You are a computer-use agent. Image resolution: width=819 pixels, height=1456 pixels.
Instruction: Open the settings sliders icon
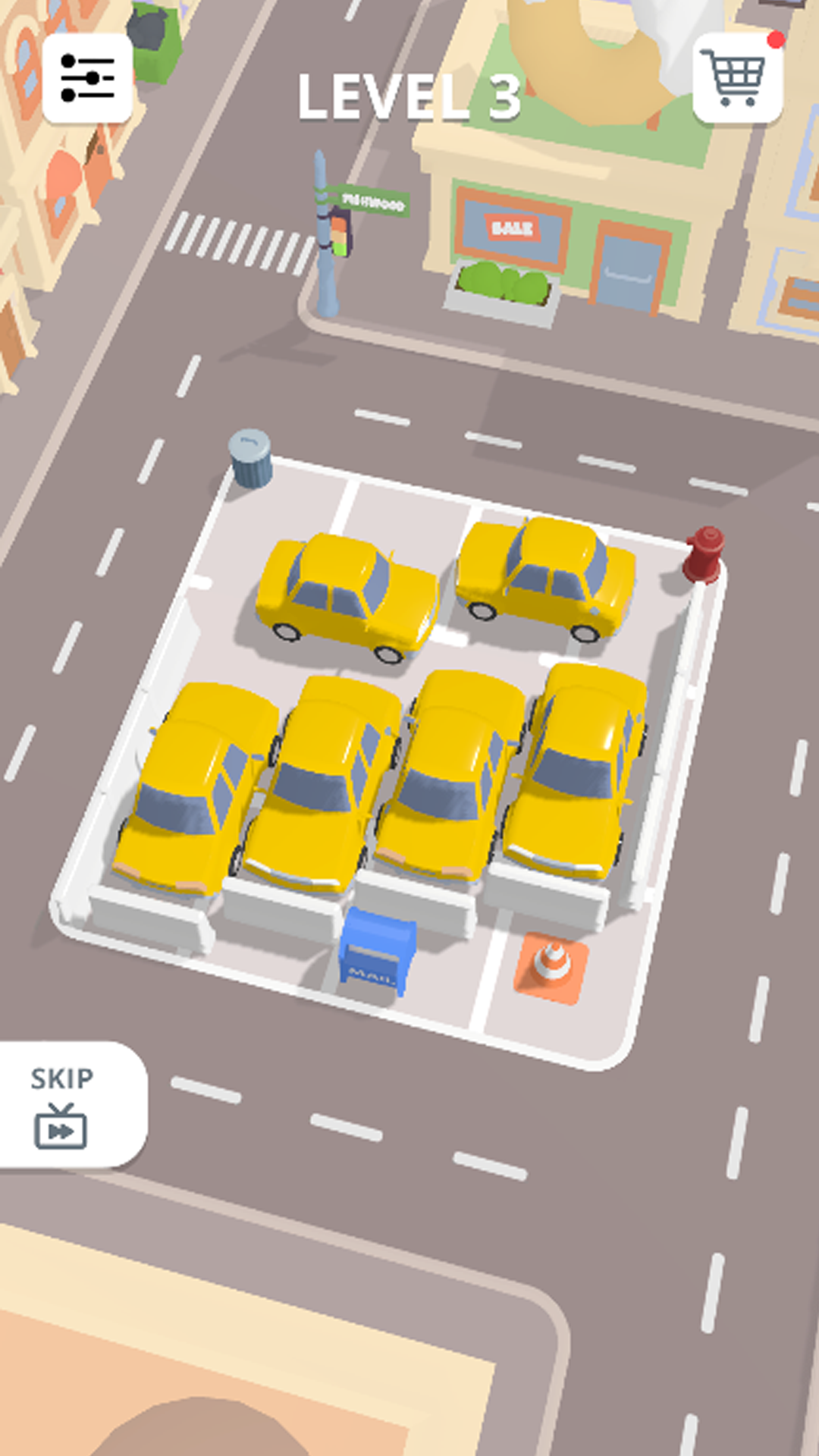point(87,78)
